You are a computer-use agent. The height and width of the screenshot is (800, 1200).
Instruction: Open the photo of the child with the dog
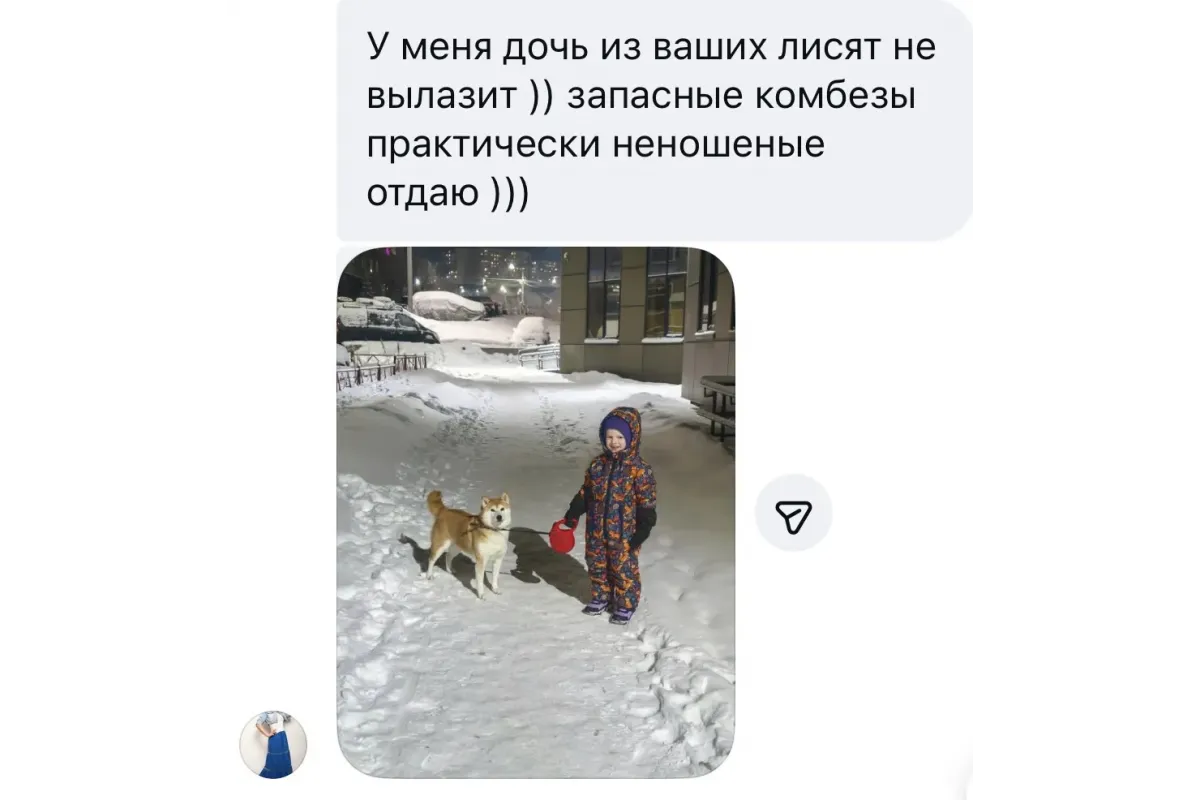[536, 512]
